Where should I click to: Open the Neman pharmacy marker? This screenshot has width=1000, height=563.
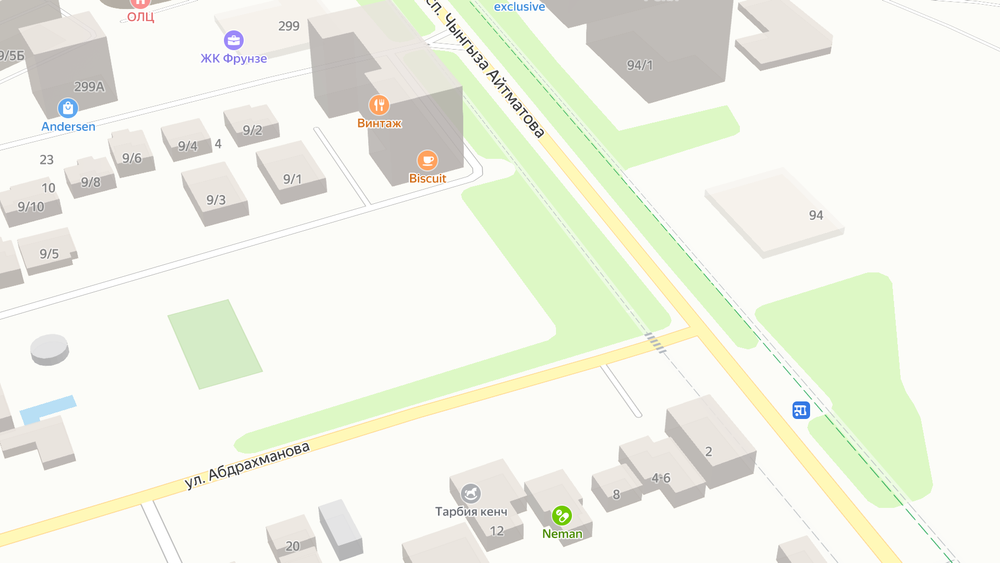561,515
